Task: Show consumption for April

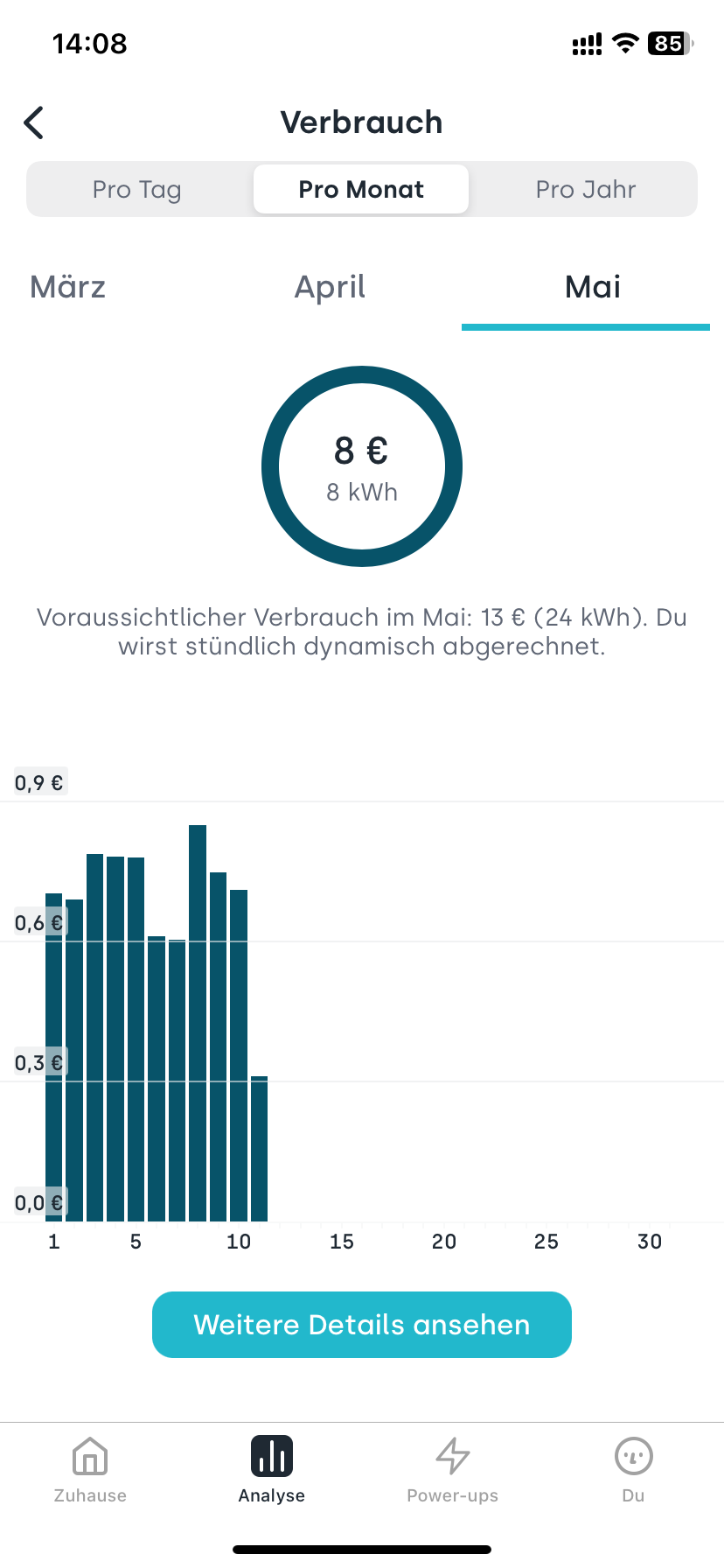Action: [x=330, y=287]
